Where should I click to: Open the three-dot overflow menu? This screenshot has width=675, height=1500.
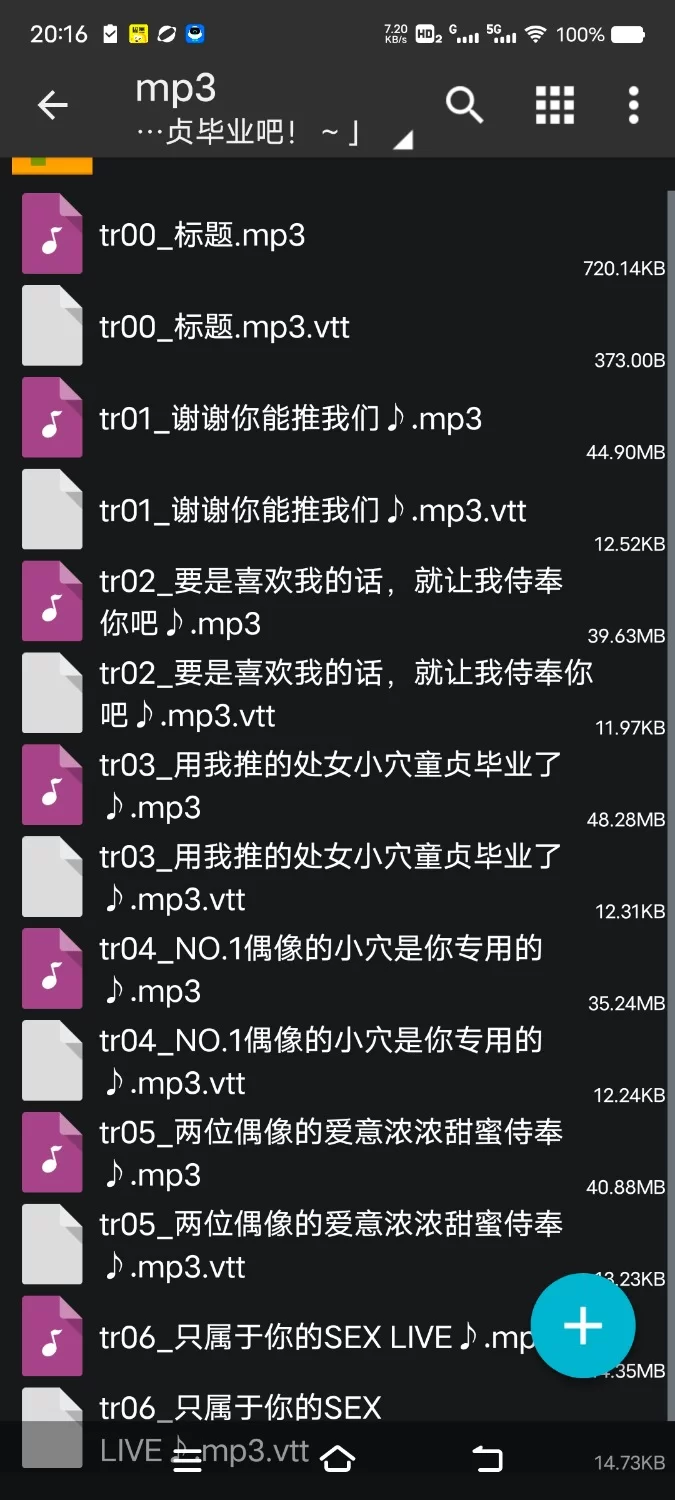[x=633, y=105]
